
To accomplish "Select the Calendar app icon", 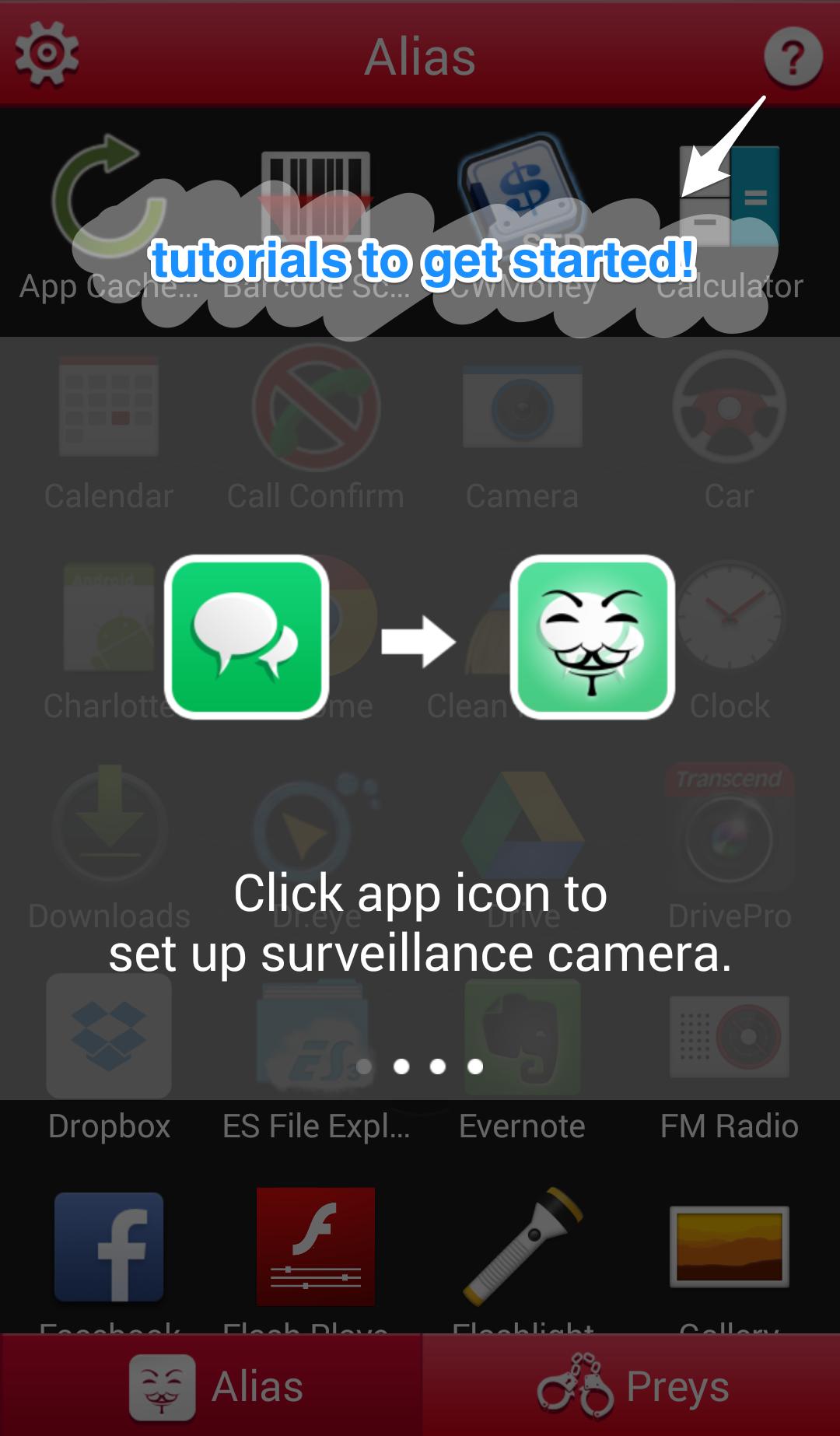I will (x=109, y=407).
